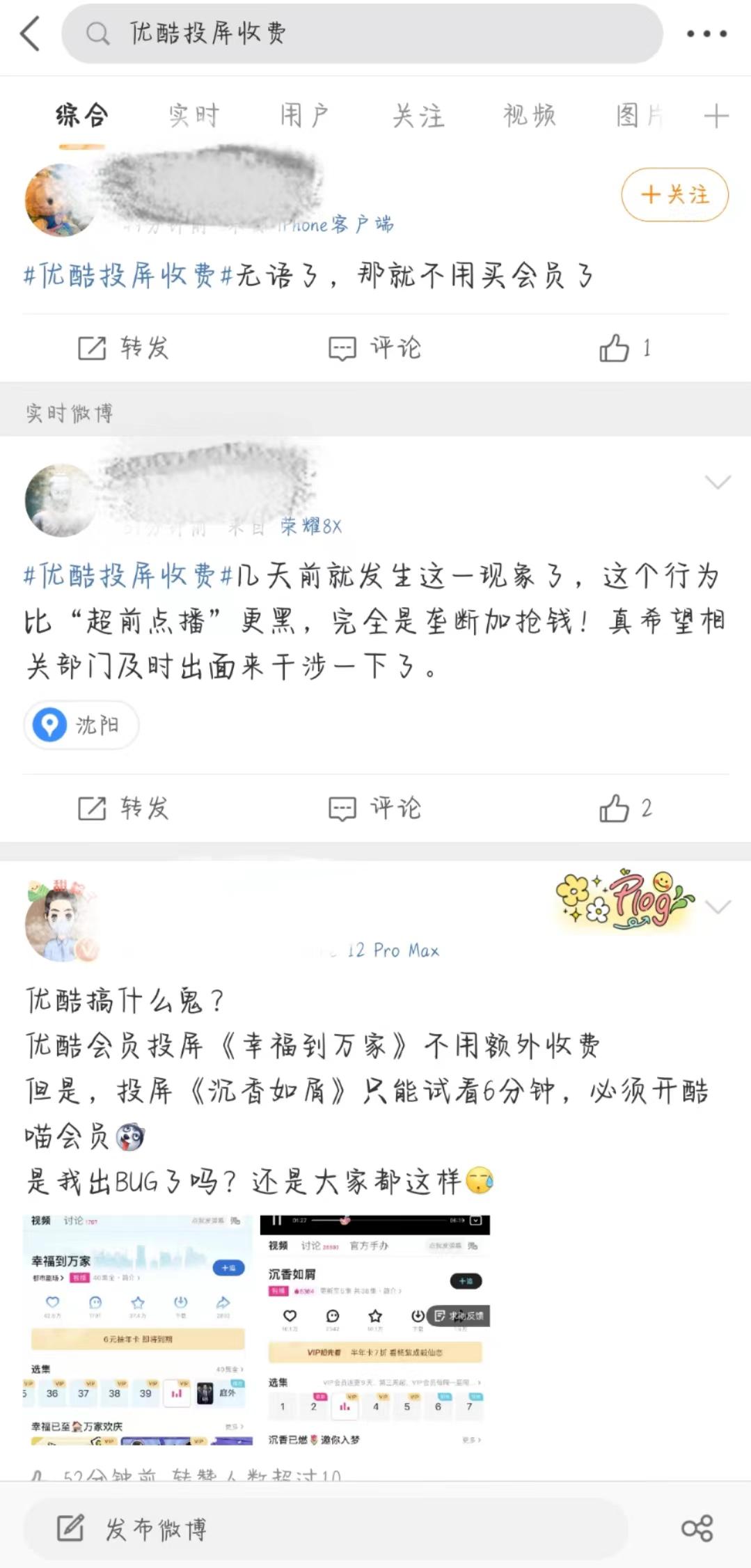
Task: Click the search magnifier icon
Action: [x=97, y=33]
